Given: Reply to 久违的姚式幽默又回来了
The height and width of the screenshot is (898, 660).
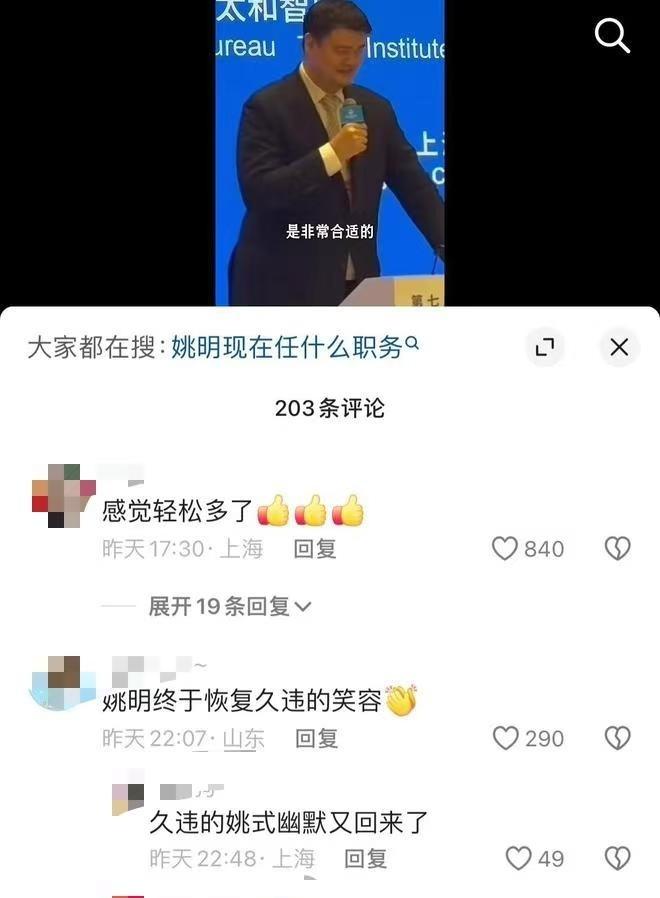Looking at the screenshot, I should click(x=366, y=858).
